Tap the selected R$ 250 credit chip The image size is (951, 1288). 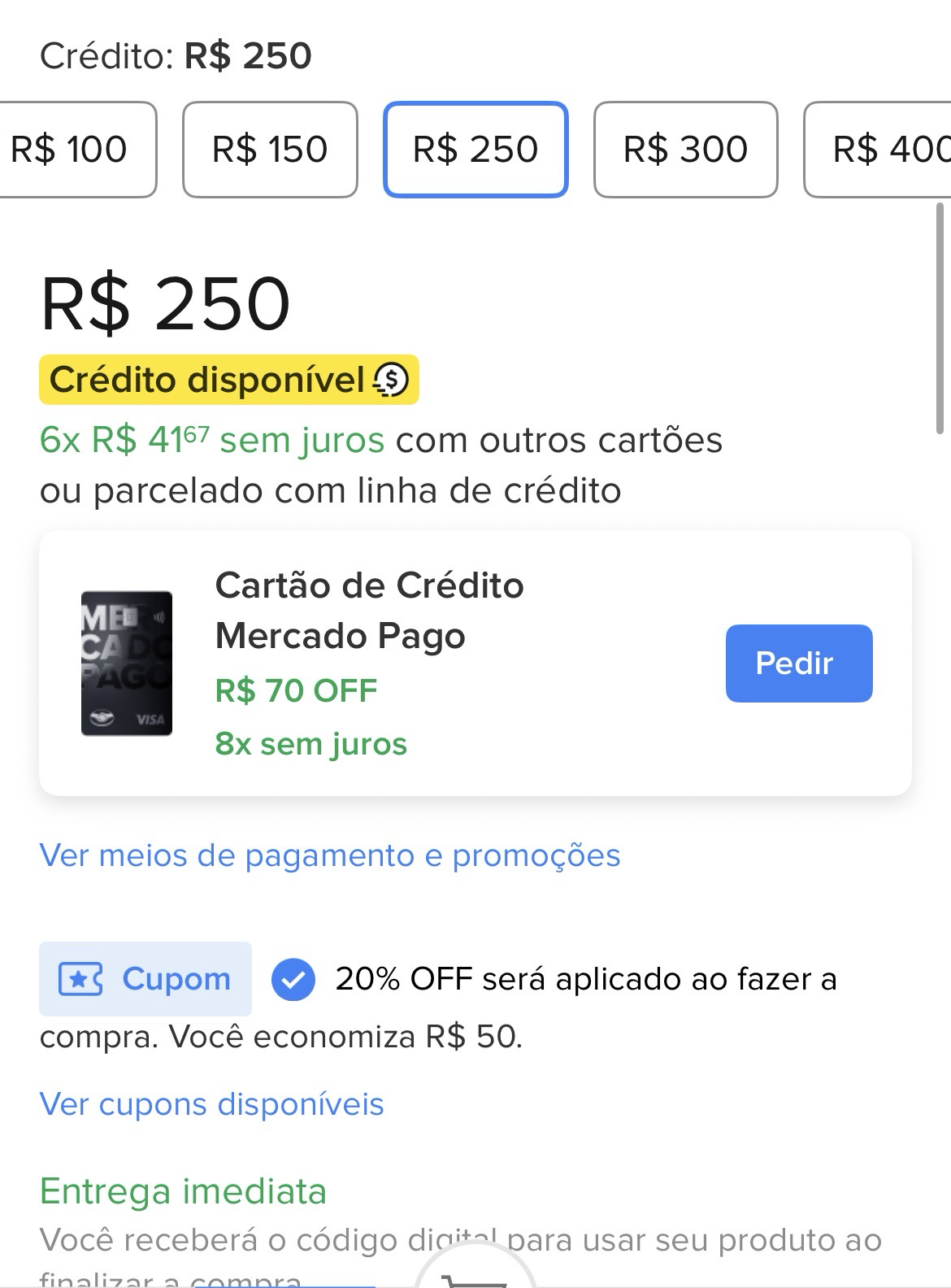[475, 150]
